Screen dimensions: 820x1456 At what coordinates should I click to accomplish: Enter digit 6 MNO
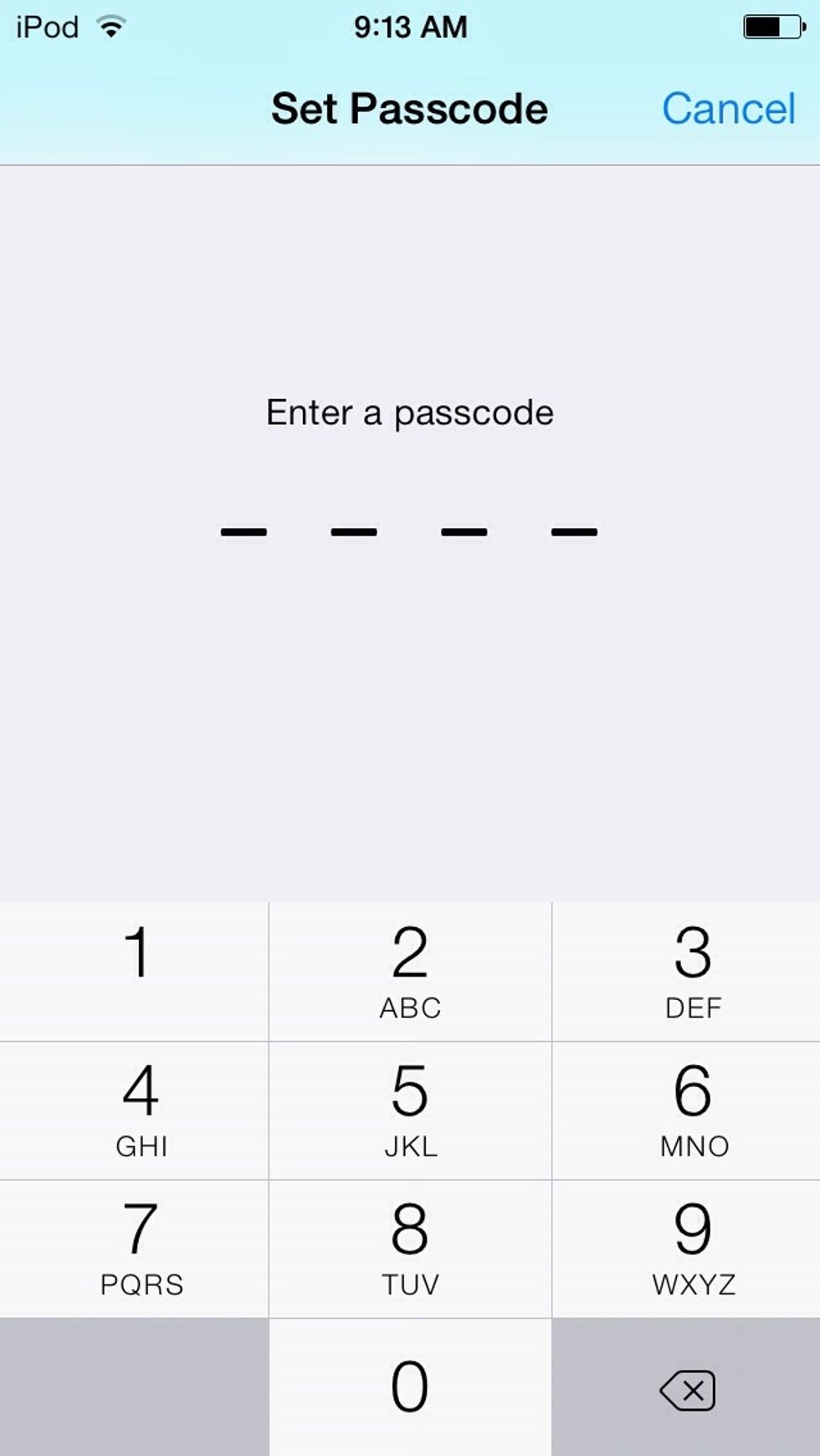pyautogui.click(x=686, y=1110)
